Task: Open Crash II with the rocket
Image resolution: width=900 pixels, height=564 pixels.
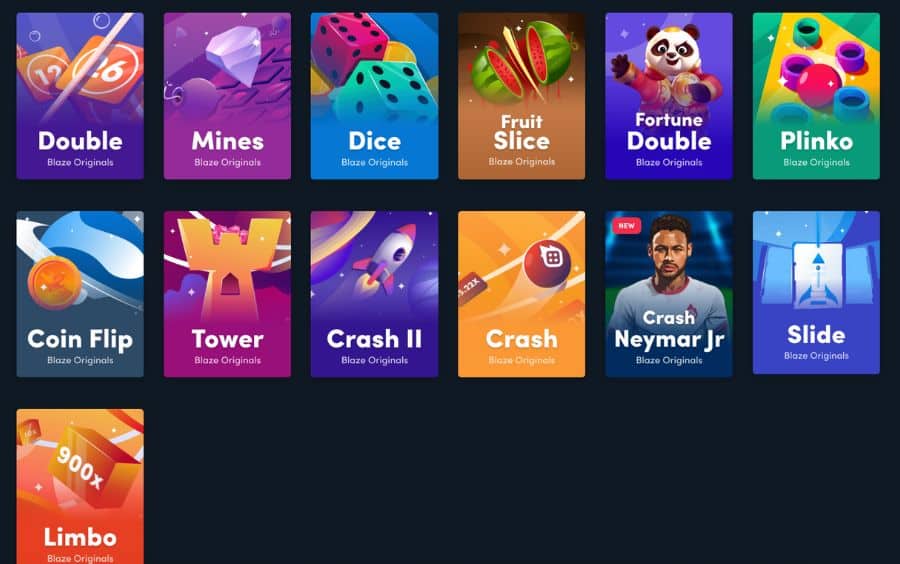Action: pos(374,294)
